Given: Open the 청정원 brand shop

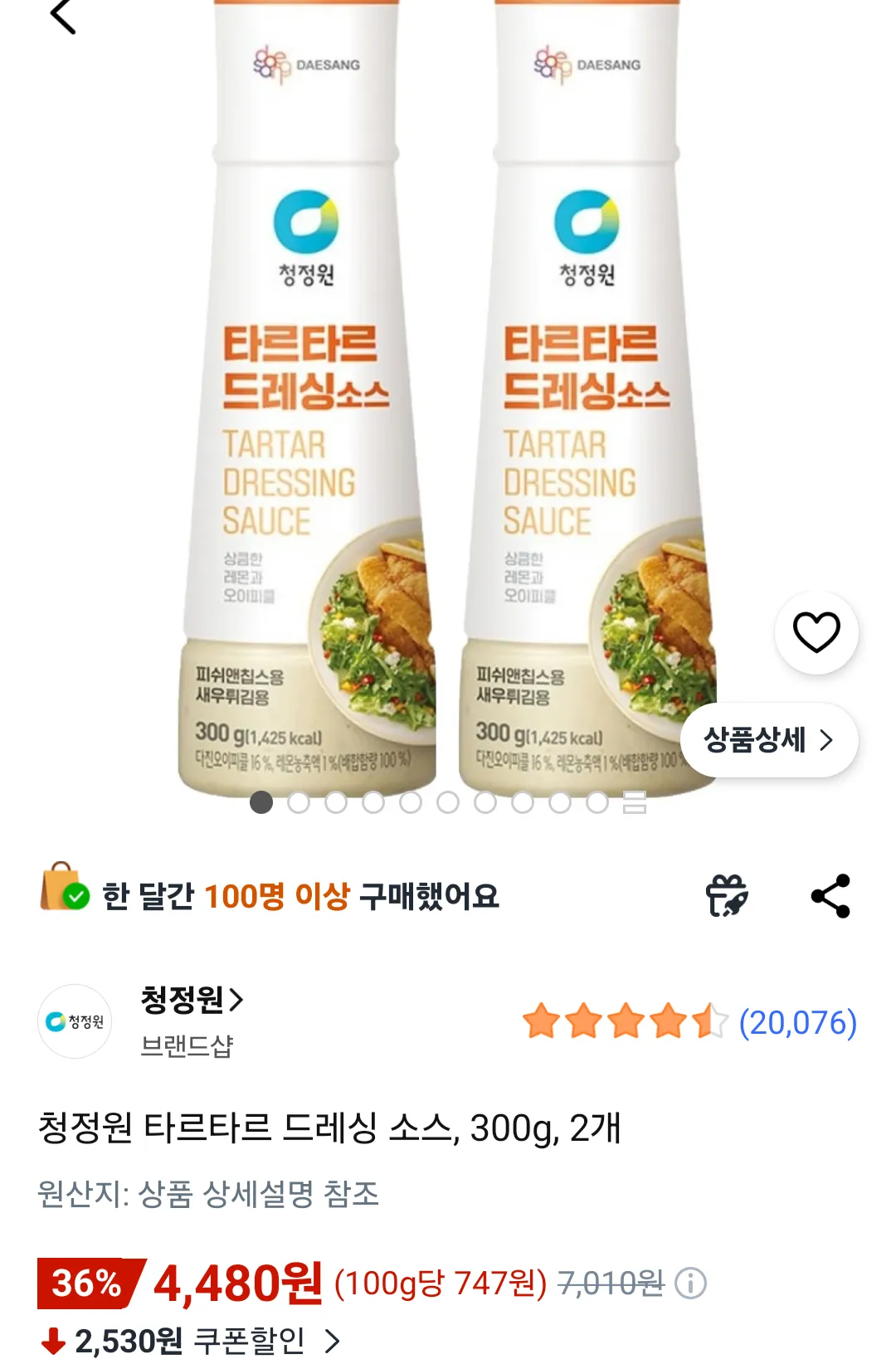Looking at the screenshot, I should click(x=192, y=1000).
